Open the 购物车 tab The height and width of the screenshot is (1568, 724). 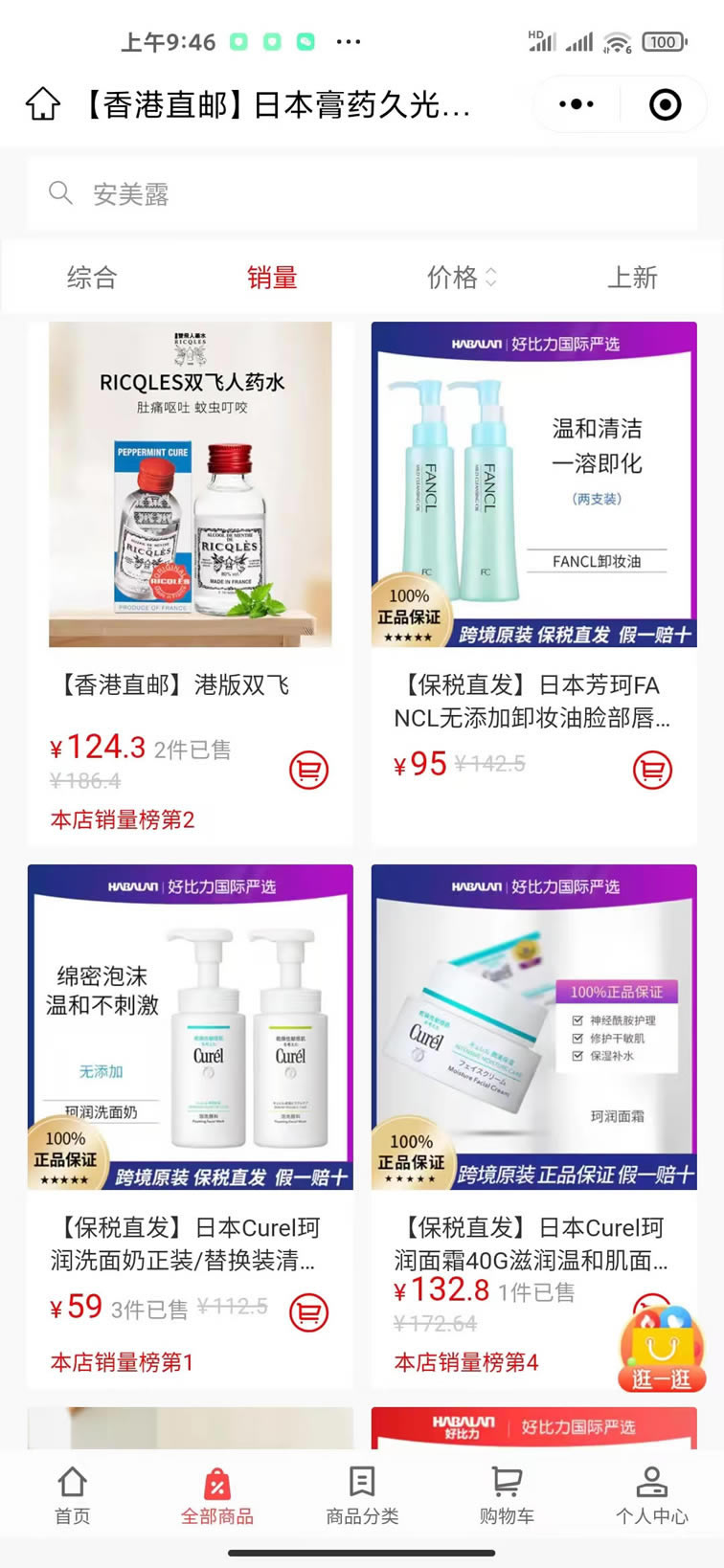[x=507, y=1494]
